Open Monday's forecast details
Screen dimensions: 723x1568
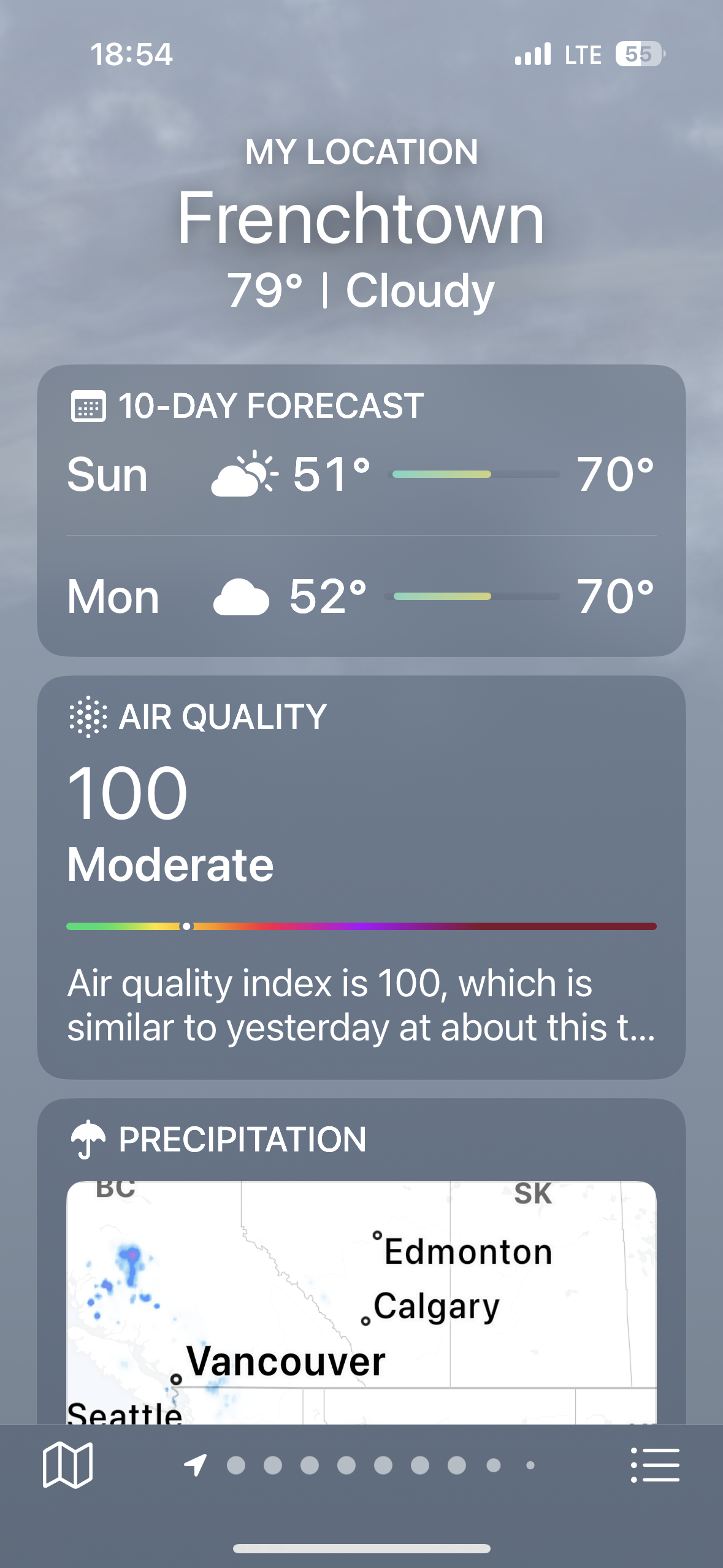tap(361, 596)
